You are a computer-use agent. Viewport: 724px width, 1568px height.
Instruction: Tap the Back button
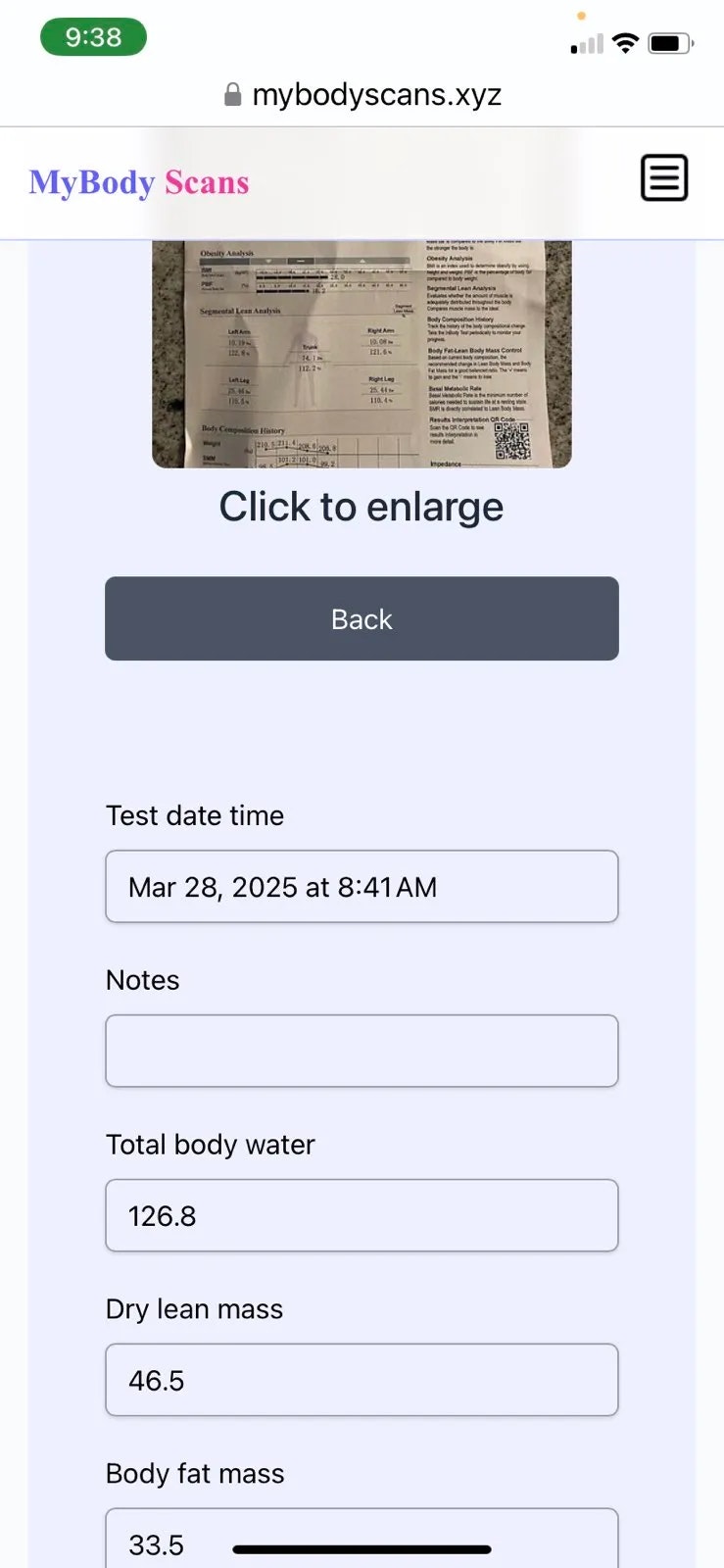pyautogui.click(x=362, y=618)
